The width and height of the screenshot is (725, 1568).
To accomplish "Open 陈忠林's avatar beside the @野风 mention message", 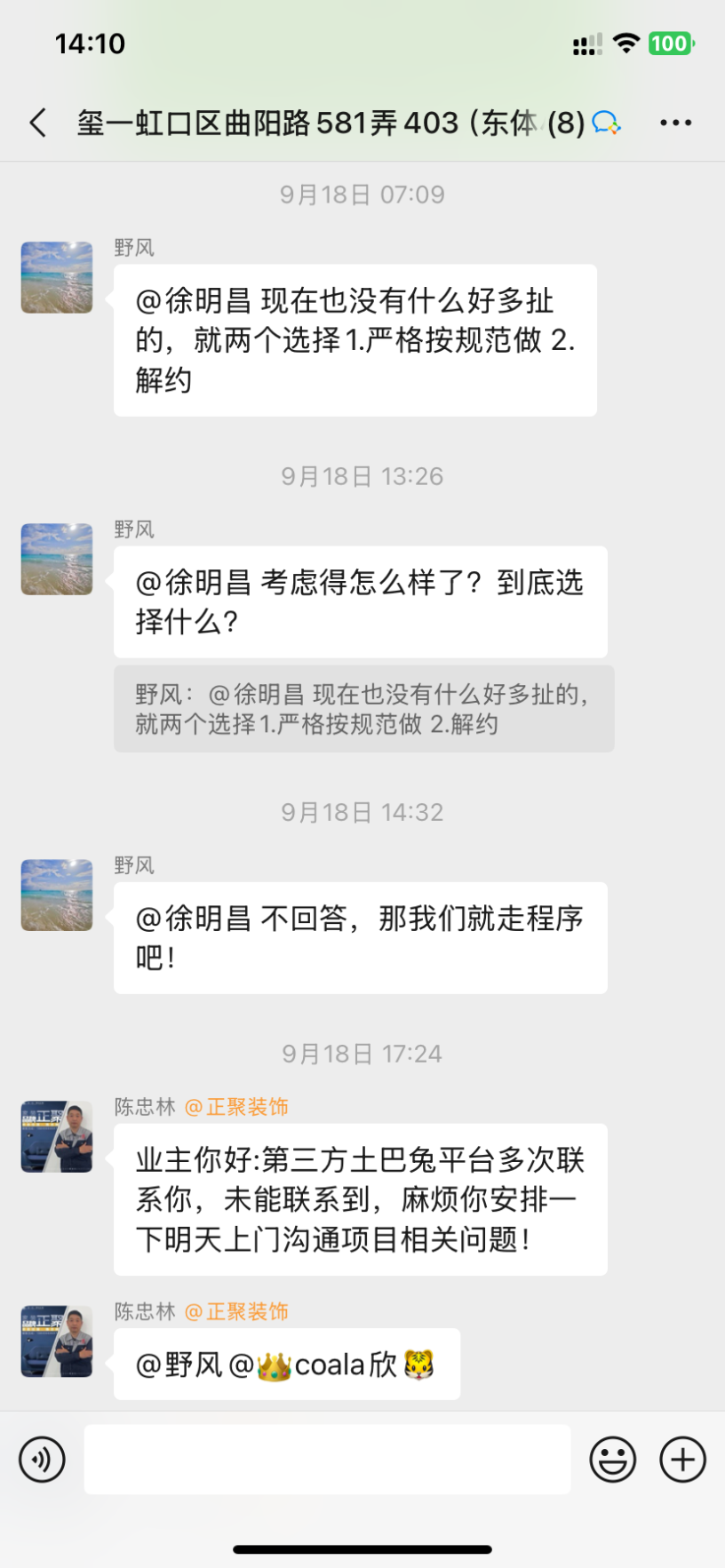I will click(57, 1341).
